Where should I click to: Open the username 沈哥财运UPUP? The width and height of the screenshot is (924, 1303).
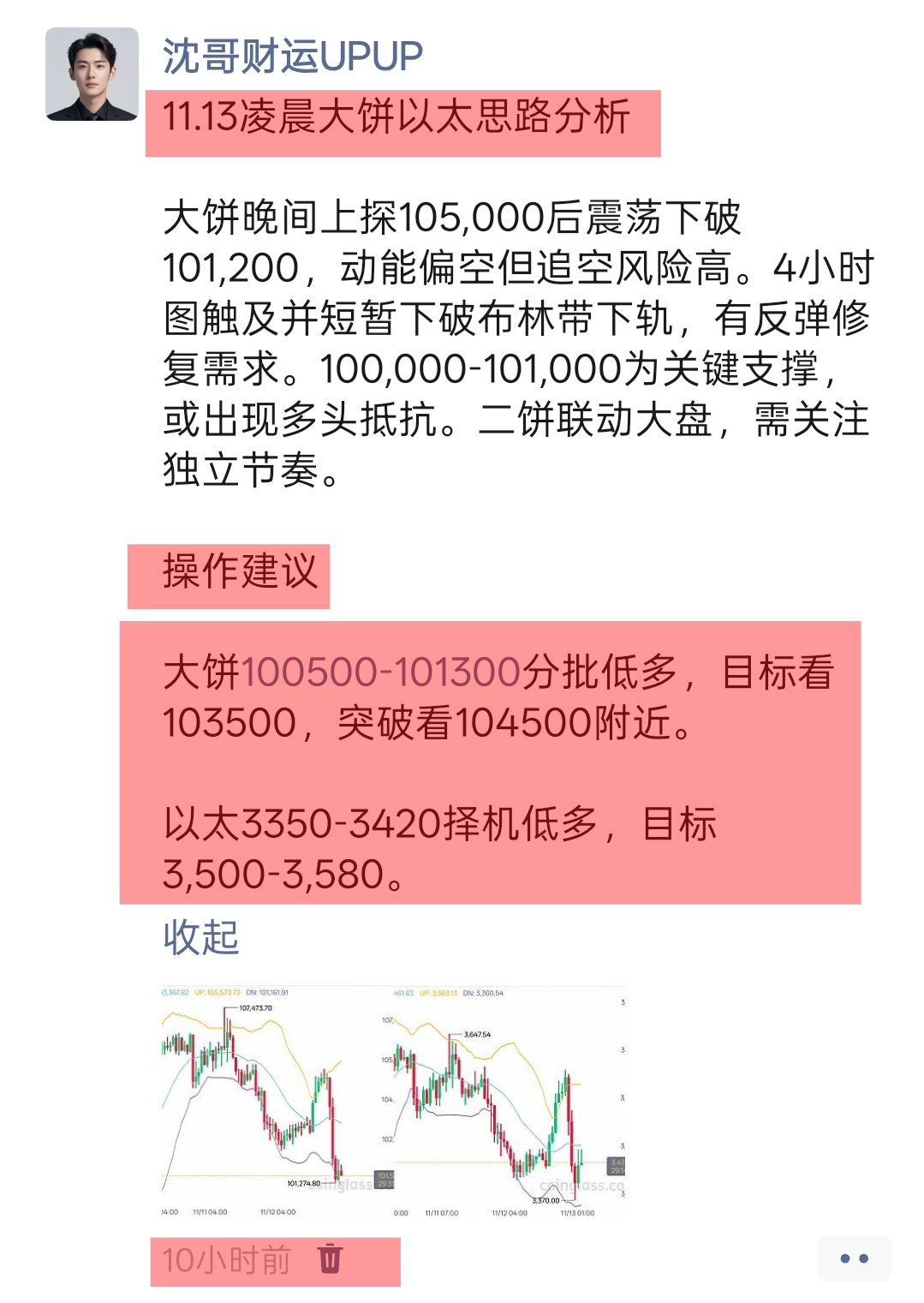pos(292,57)
